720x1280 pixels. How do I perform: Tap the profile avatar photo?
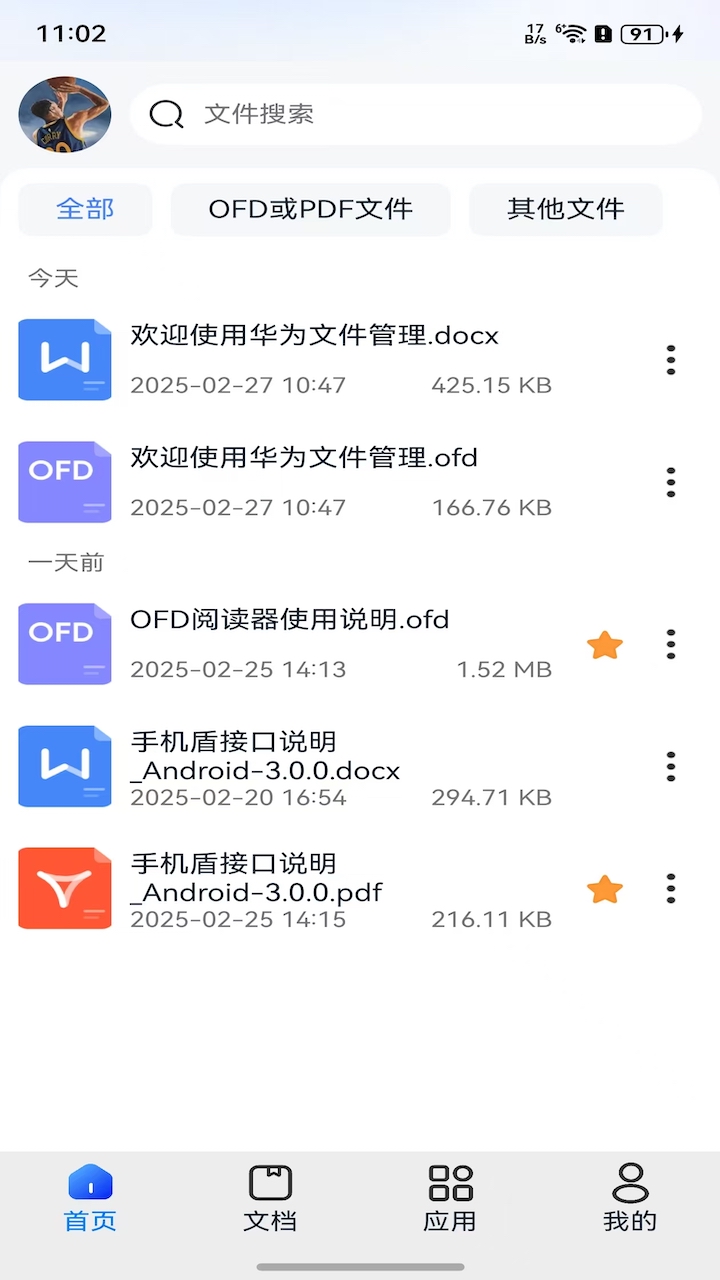click(64, 114)
